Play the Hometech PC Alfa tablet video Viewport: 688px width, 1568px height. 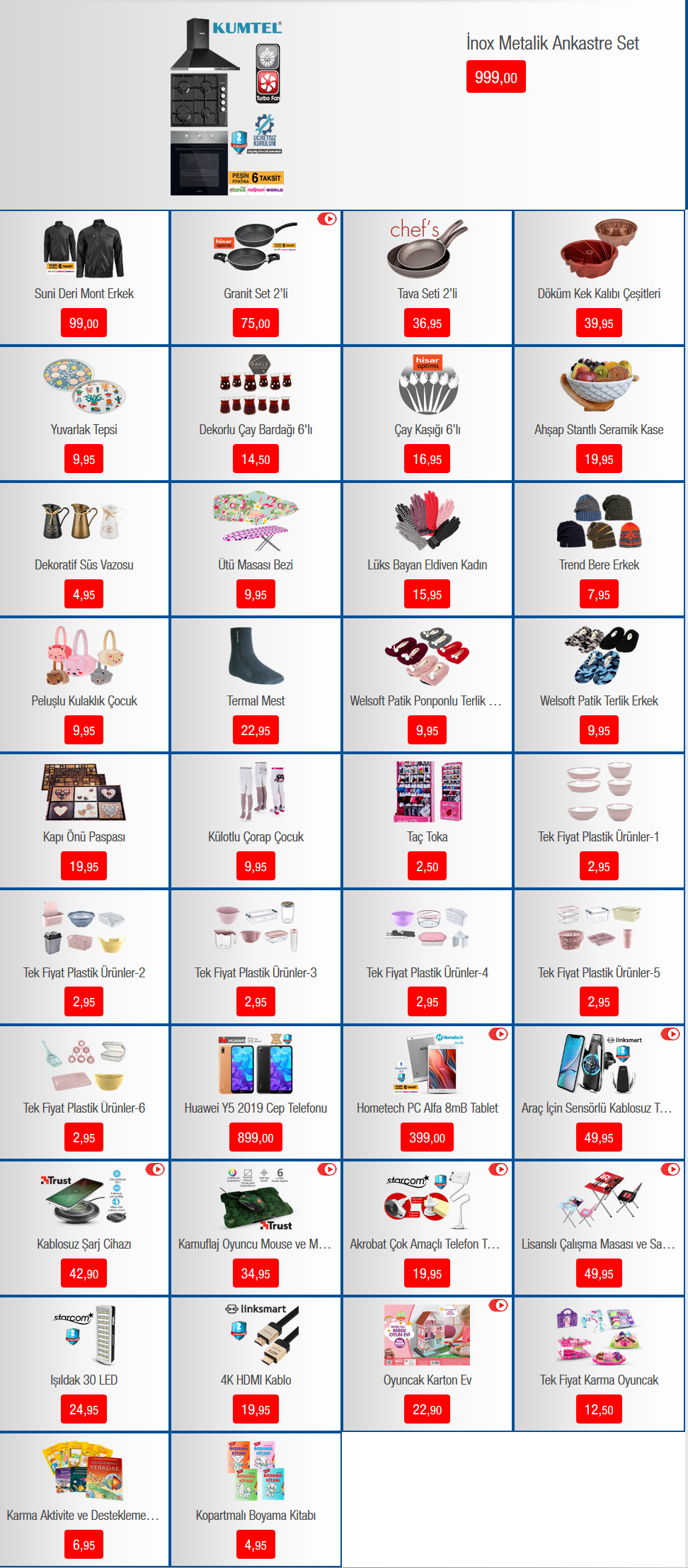(x=499, y=1034)
